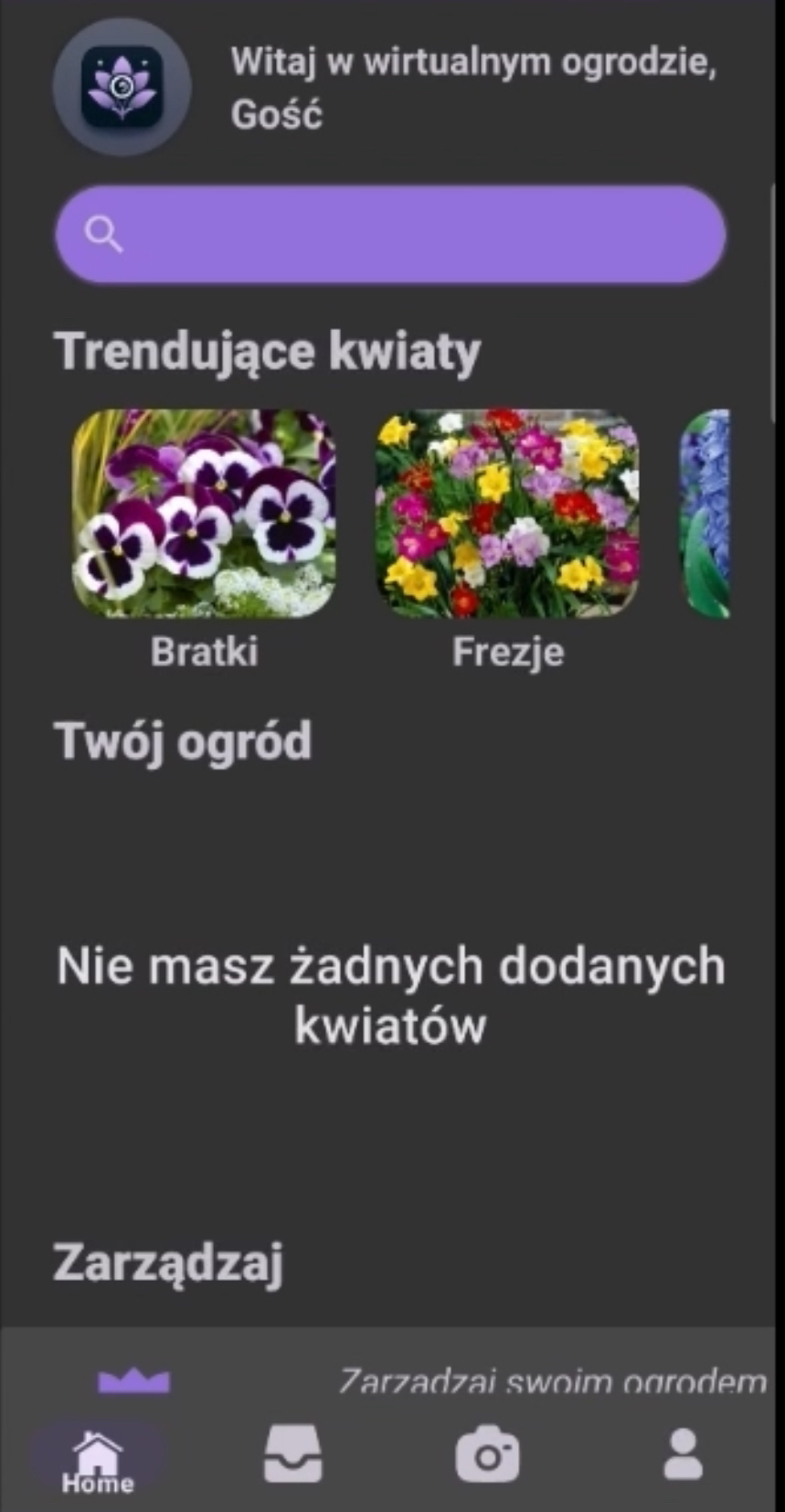Image resolution: width=785 pixels, height=1512 pixels.
Task: Switch to the inbox tray tab
Action: [292, 1453]
